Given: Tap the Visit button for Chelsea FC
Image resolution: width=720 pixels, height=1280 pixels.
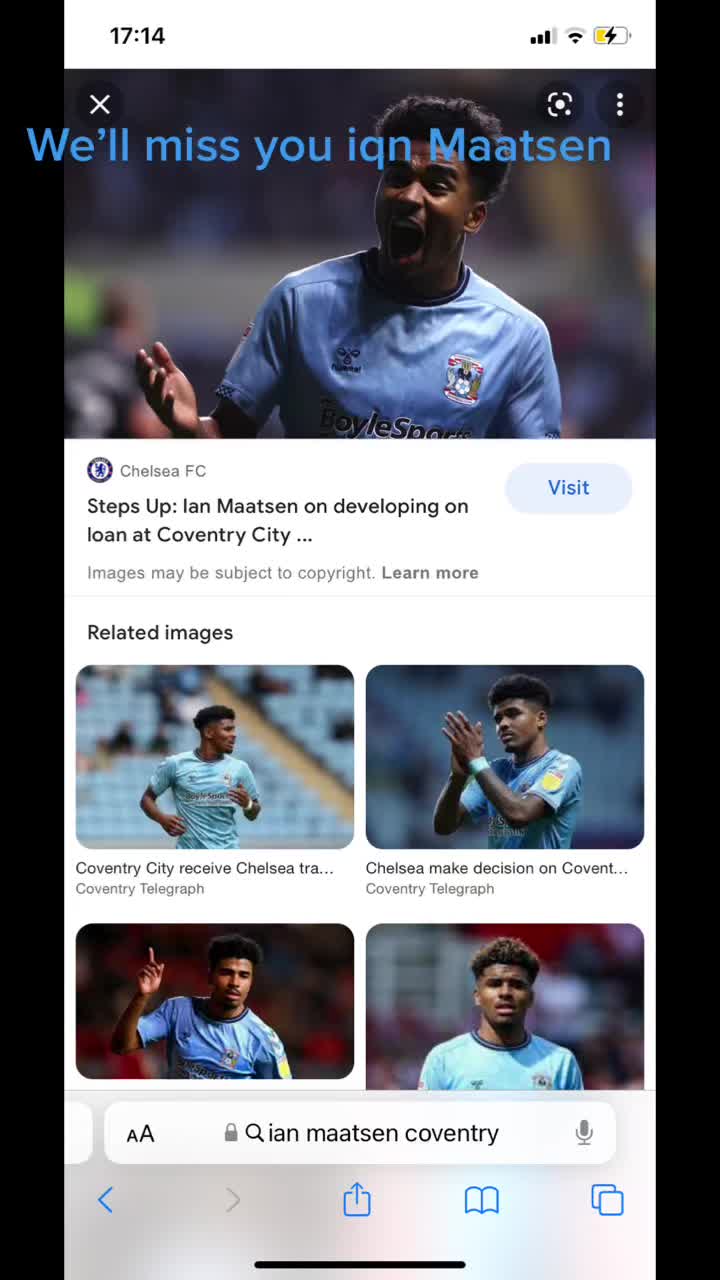Looking at the screenshot, I should [568, 488].
